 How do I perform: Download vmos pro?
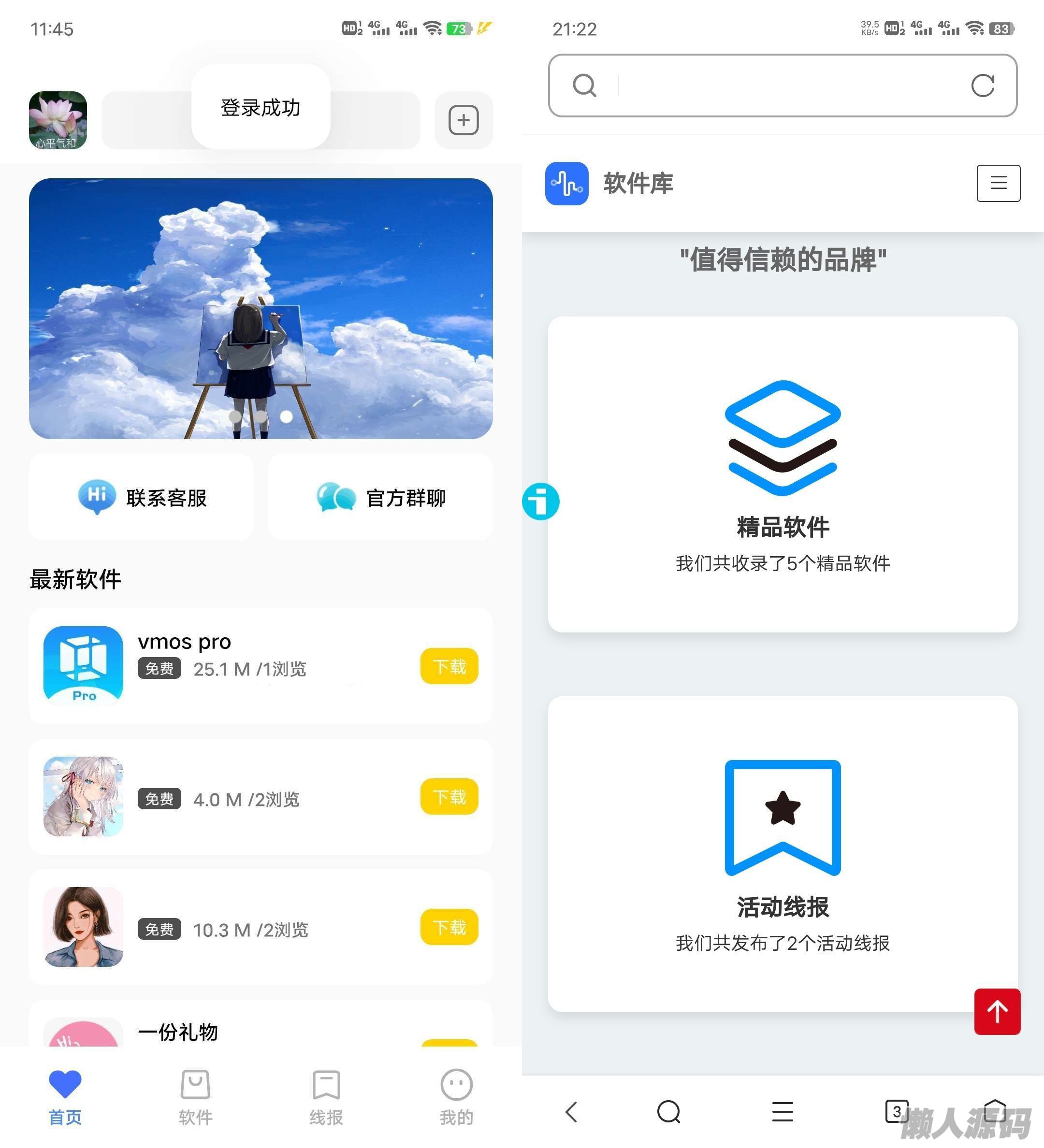click(449, 666)
